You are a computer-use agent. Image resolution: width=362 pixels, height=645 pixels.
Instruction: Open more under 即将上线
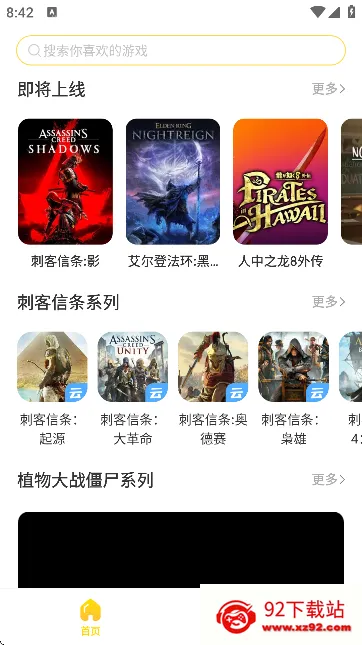click(x=328, y=88)
